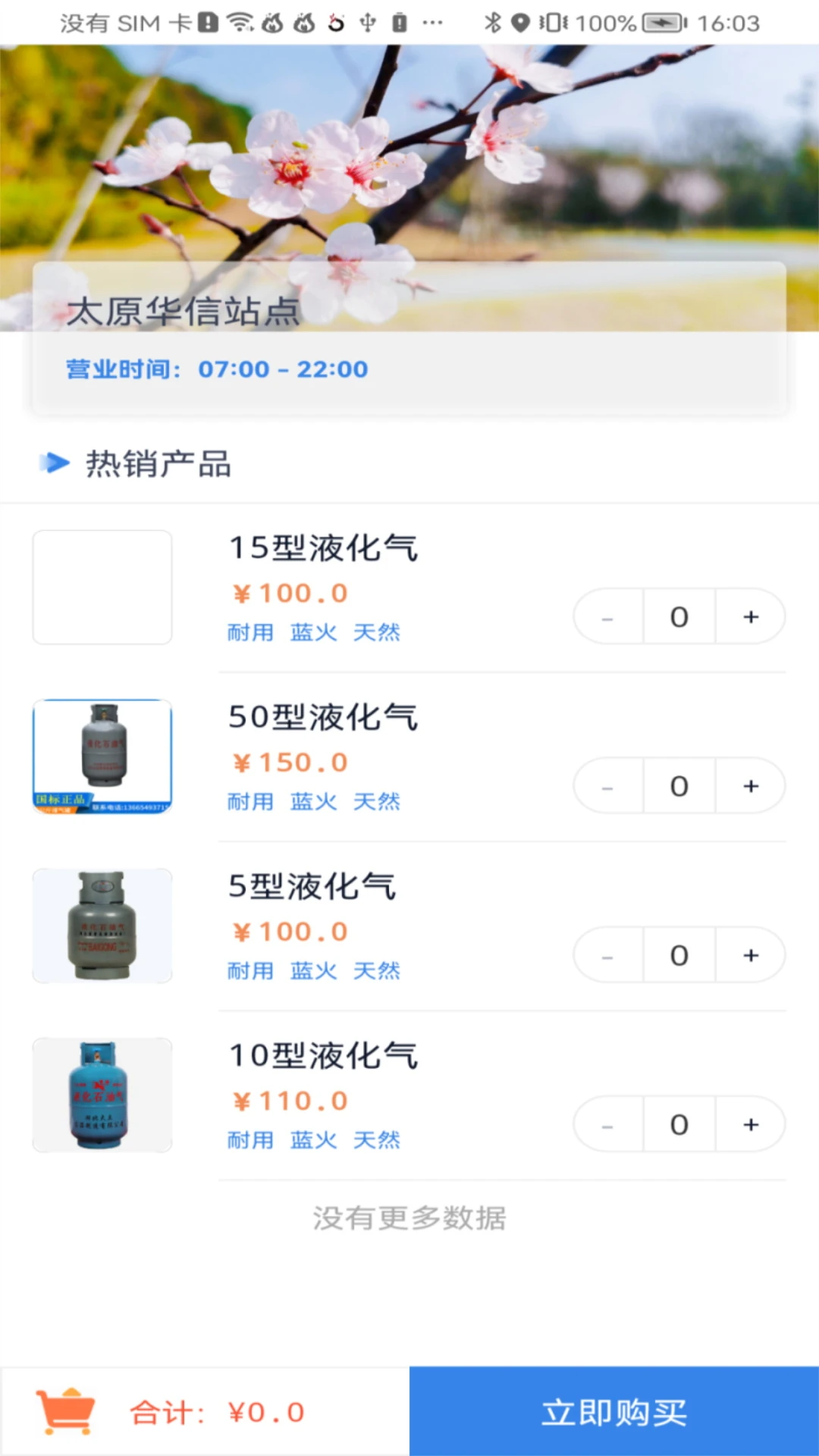Decrease quantity of 15型液化气 with minus button

(x=607, y=617)
